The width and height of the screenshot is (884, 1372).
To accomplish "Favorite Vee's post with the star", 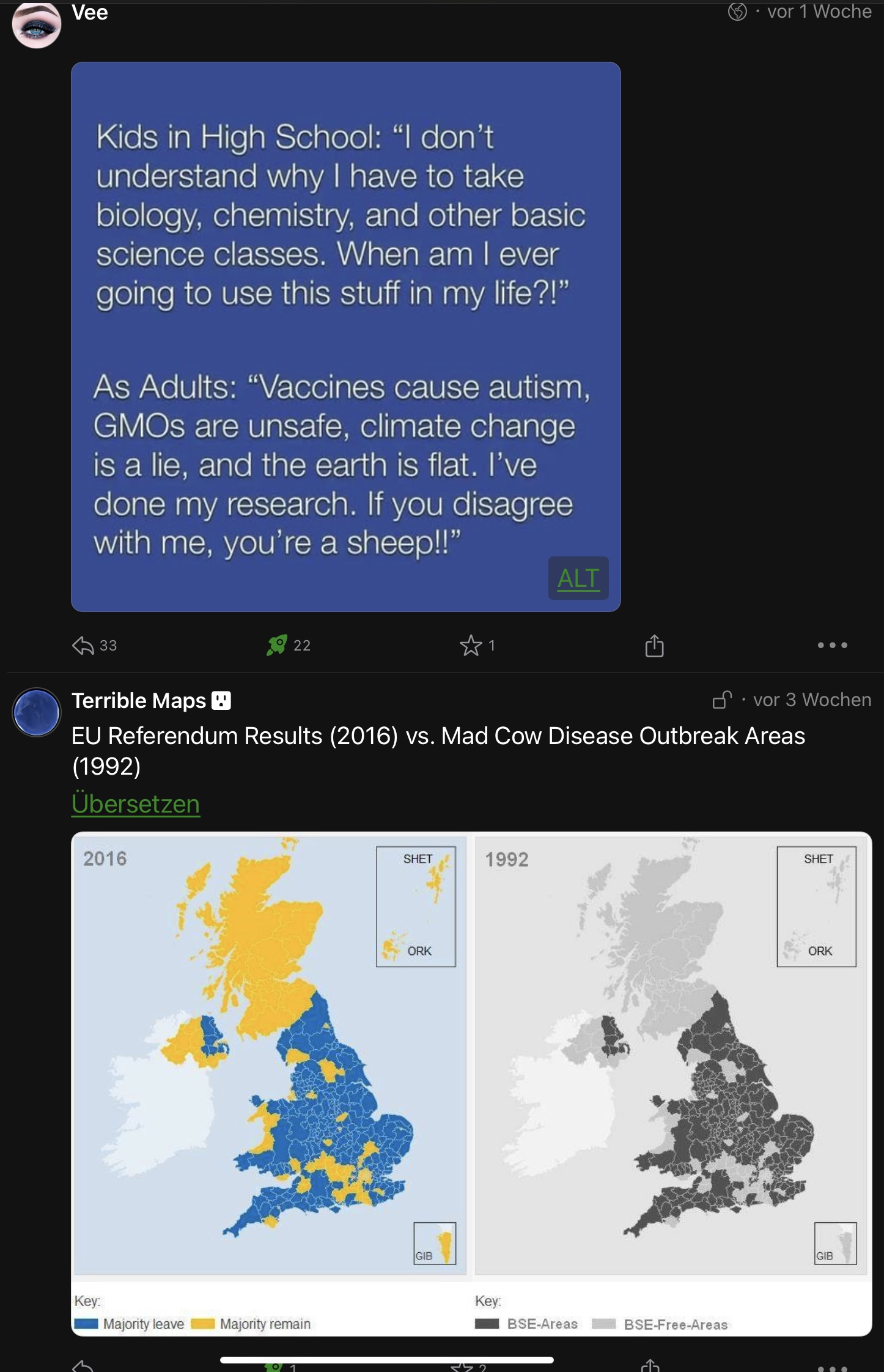I will coord(471,645).
